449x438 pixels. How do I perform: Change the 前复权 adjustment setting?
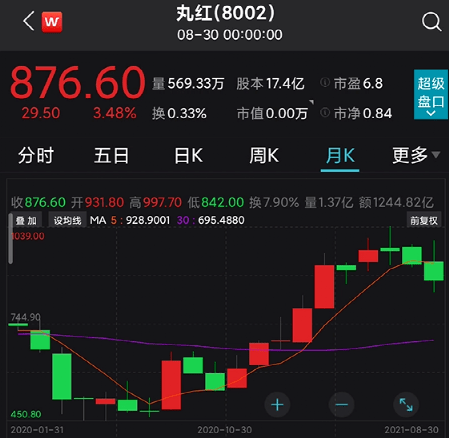point(424,220)
